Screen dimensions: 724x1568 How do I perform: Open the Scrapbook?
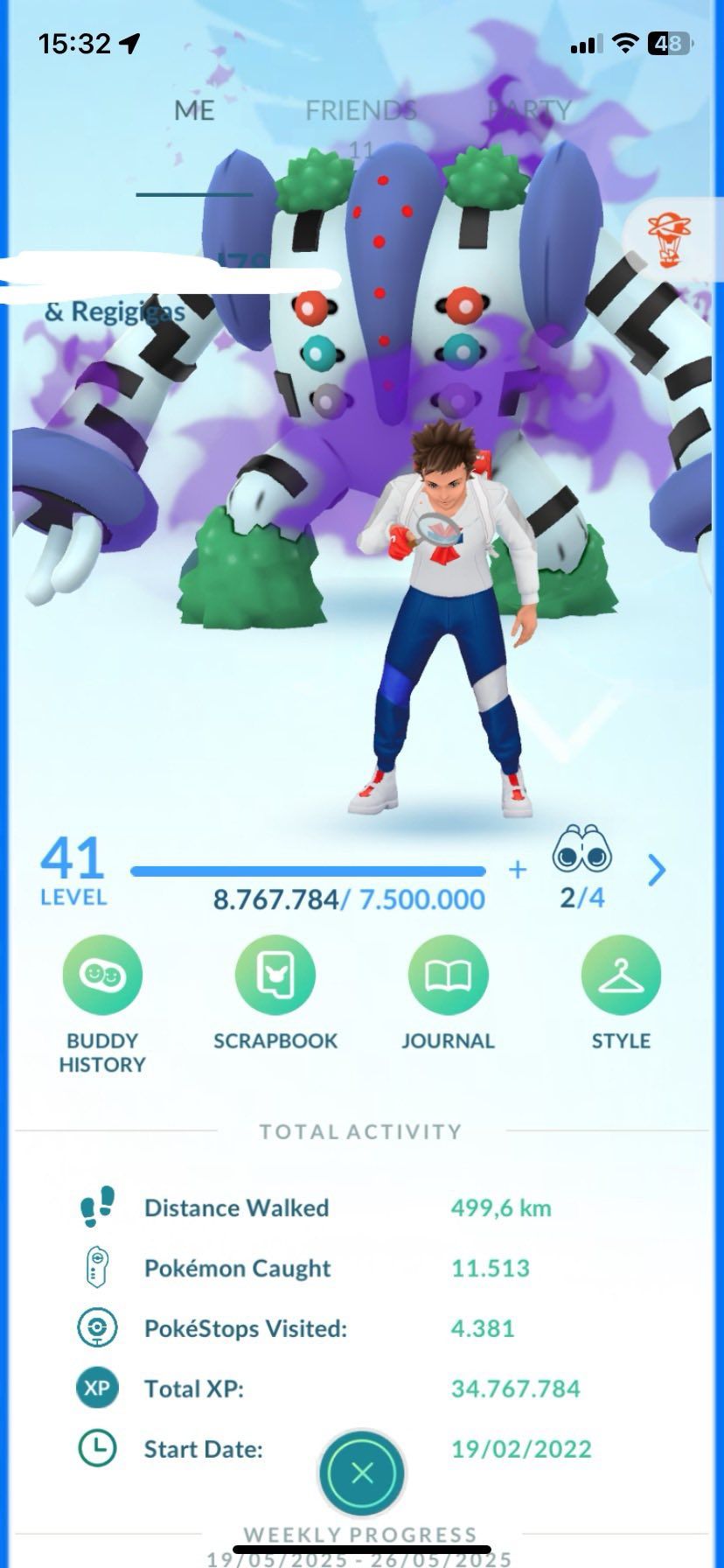coord(275,976)
